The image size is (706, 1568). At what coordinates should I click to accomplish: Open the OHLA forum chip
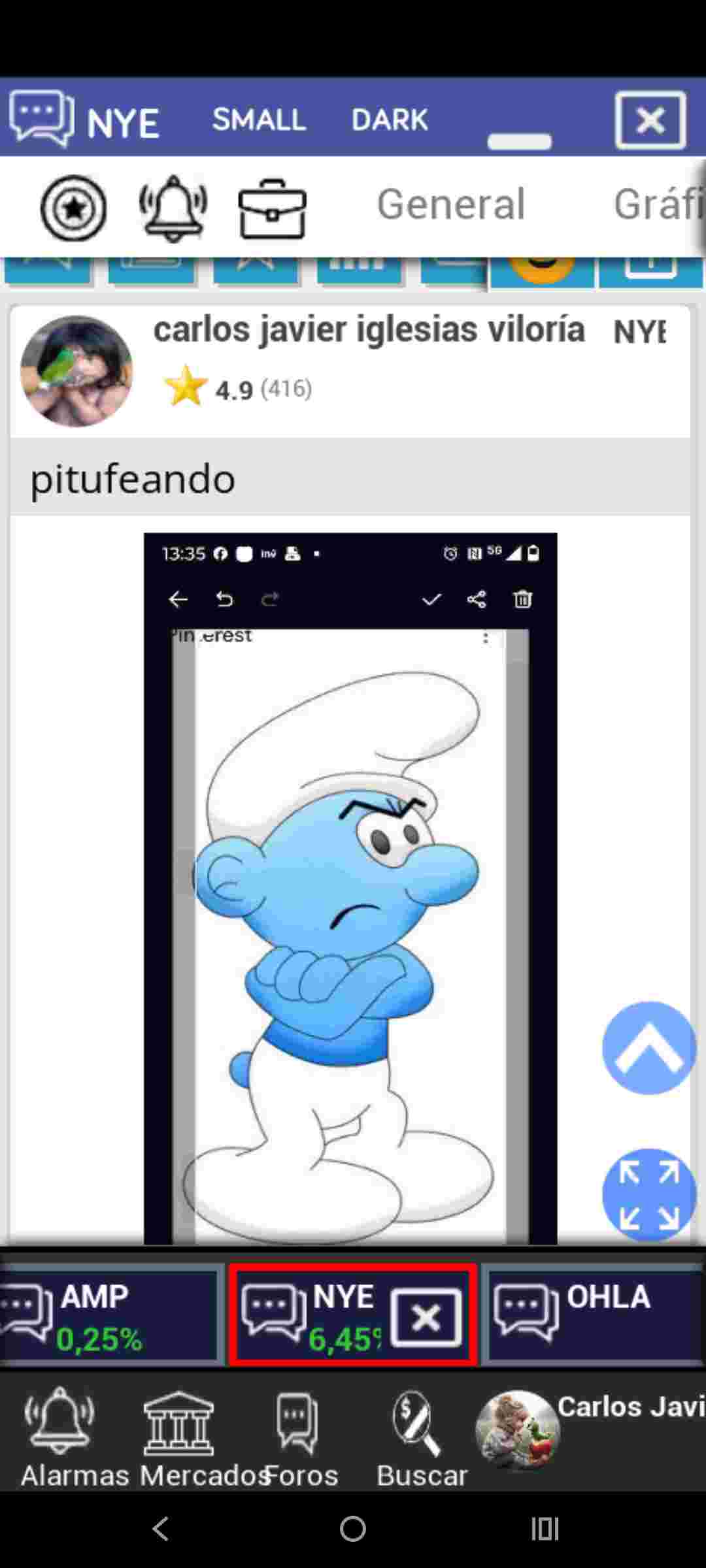tap(592, 1316)
